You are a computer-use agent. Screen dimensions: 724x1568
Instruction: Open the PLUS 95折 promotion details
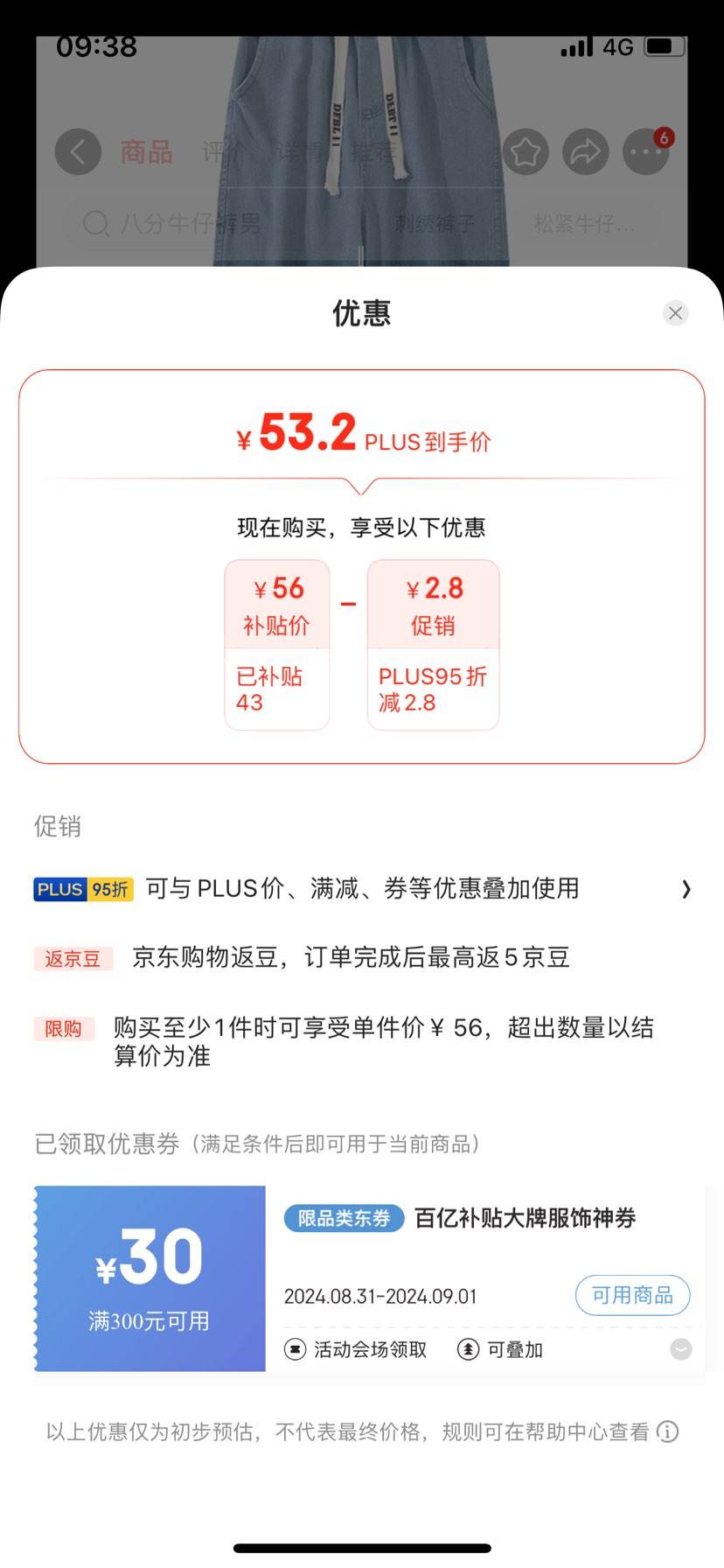(362, 889)
